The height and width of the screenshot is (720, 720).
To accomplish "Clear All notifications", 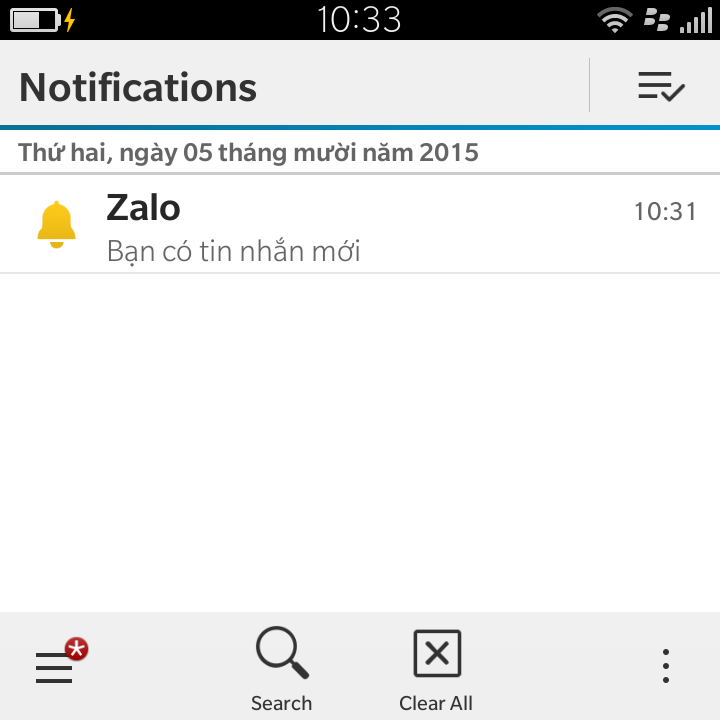I will click(x=437, y=668).
